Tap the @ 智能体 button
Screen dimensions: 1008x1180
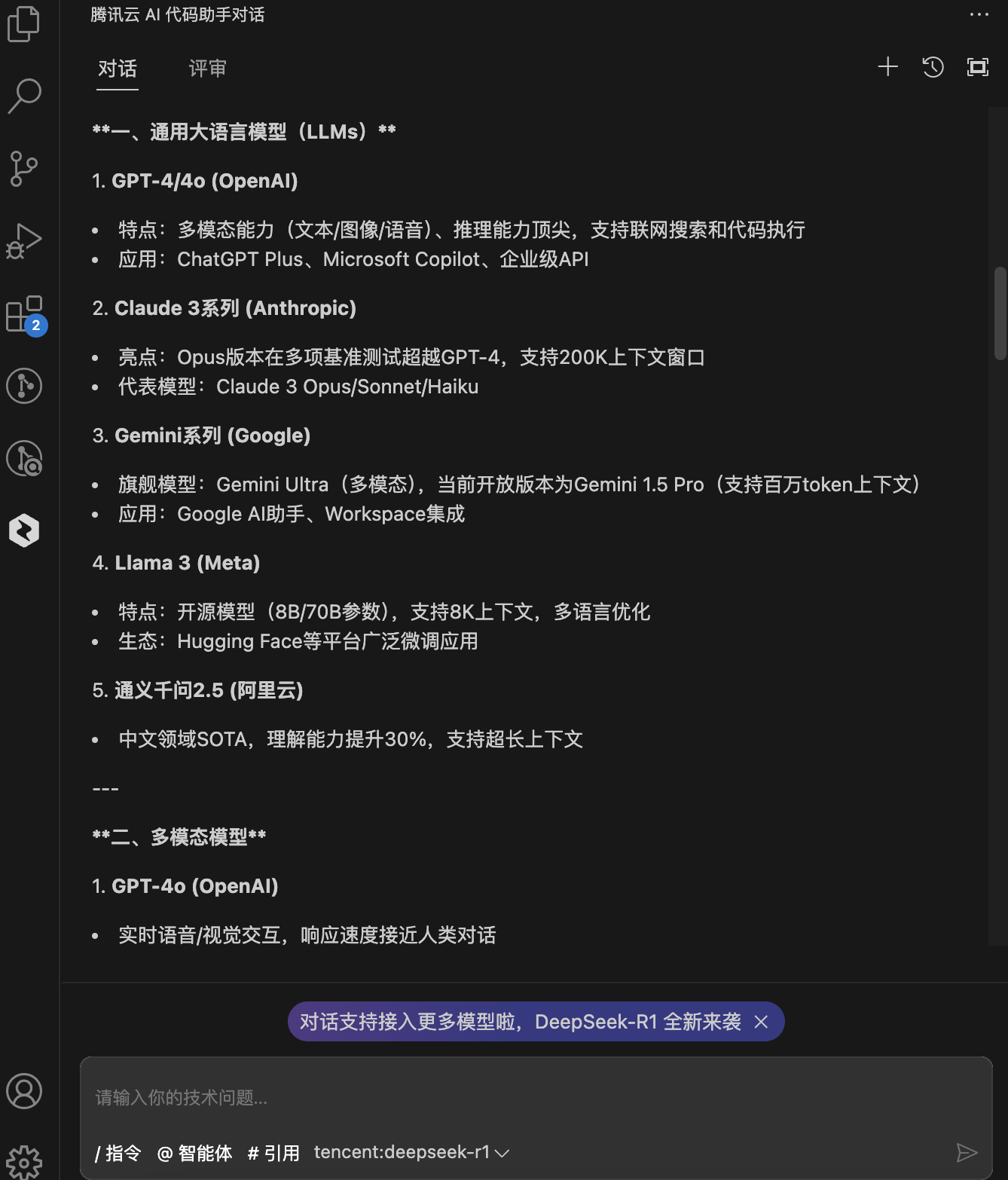click(x=194, y=1153)
